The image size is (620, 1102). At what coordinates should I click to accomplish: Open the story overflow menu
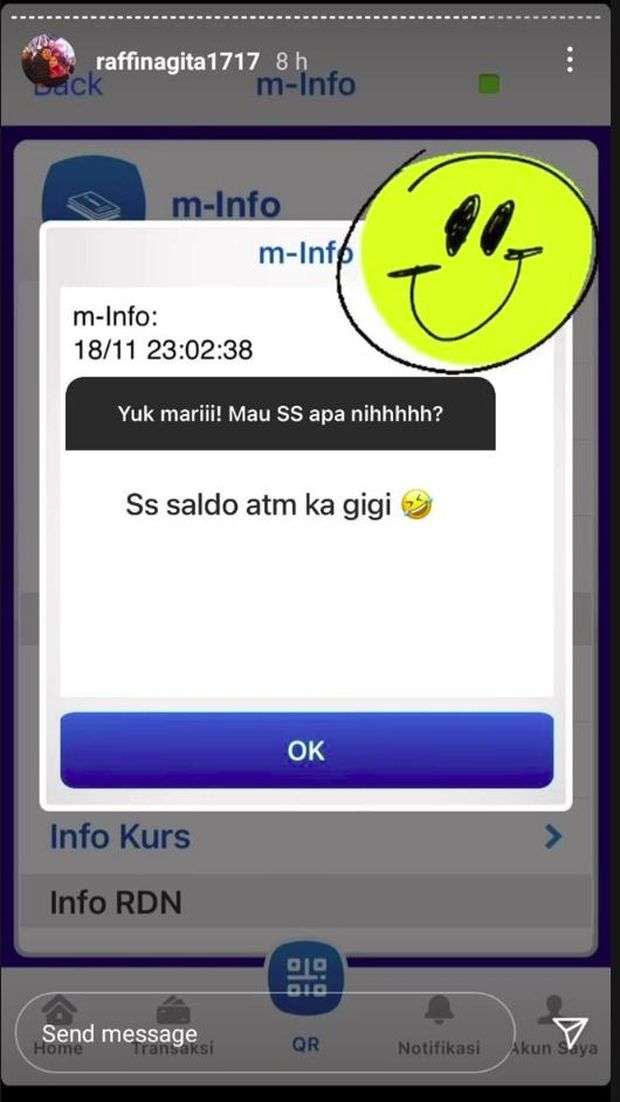pyautogui.click(x=569, y=60)
